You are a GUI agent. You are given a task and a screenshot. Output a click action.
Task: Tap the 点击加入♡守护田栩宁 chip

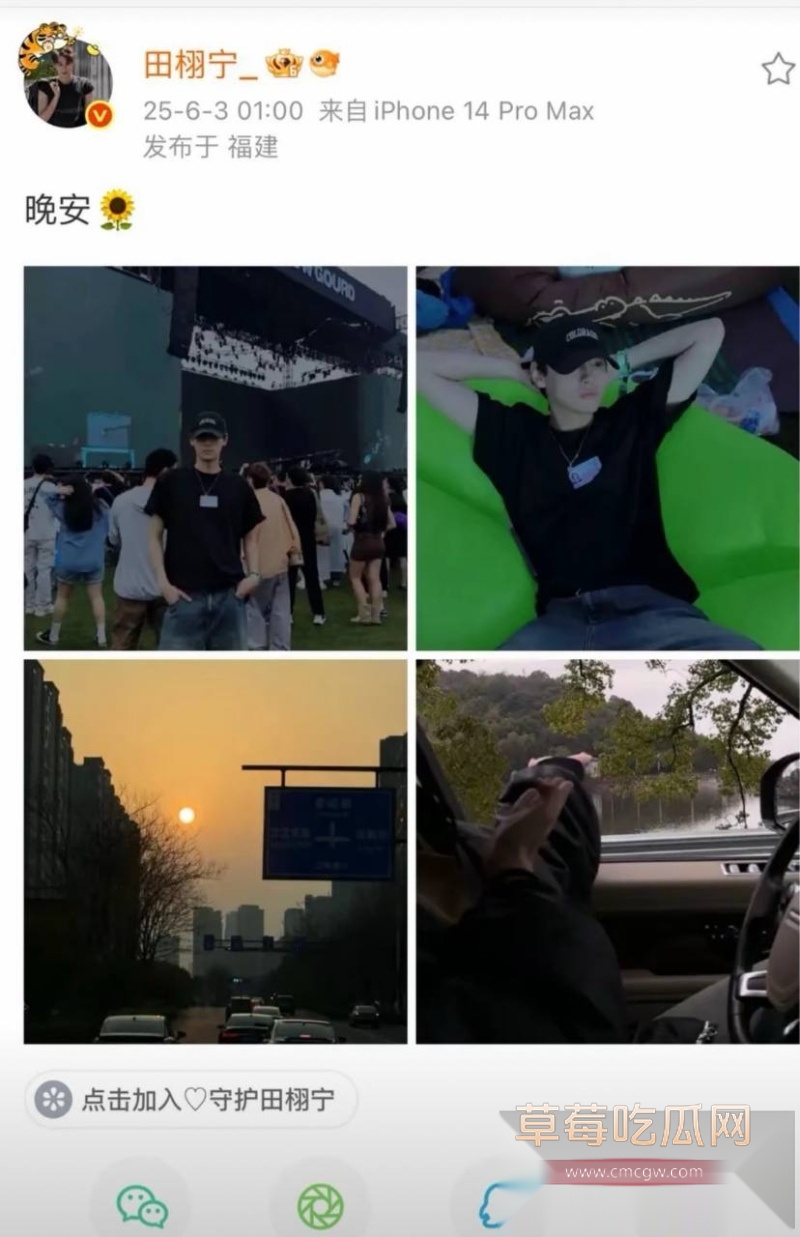point(191,1100)
